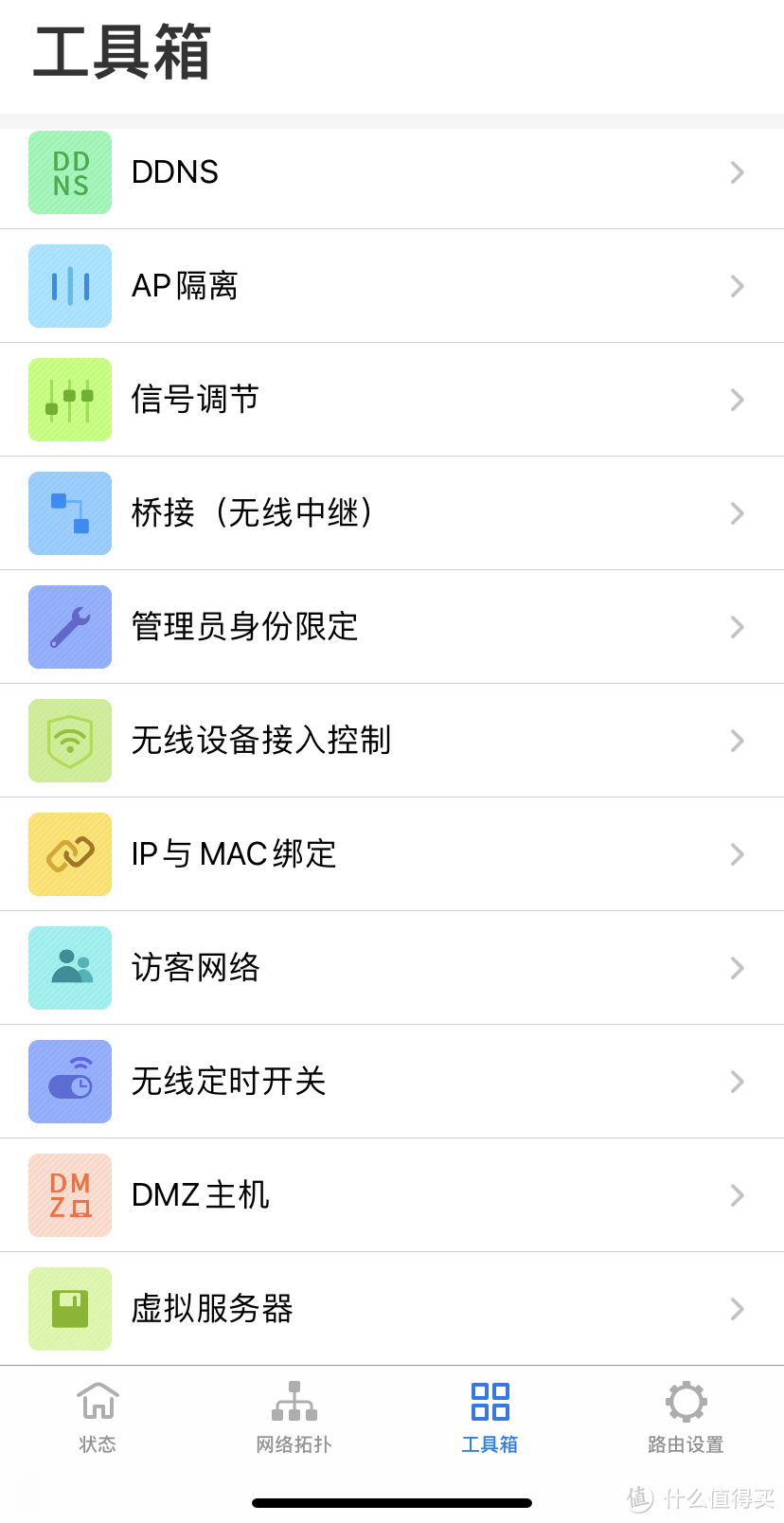Expand the DDNS row chevron
Viewport: 784px width, 1523px height.
tap(738, 172)
